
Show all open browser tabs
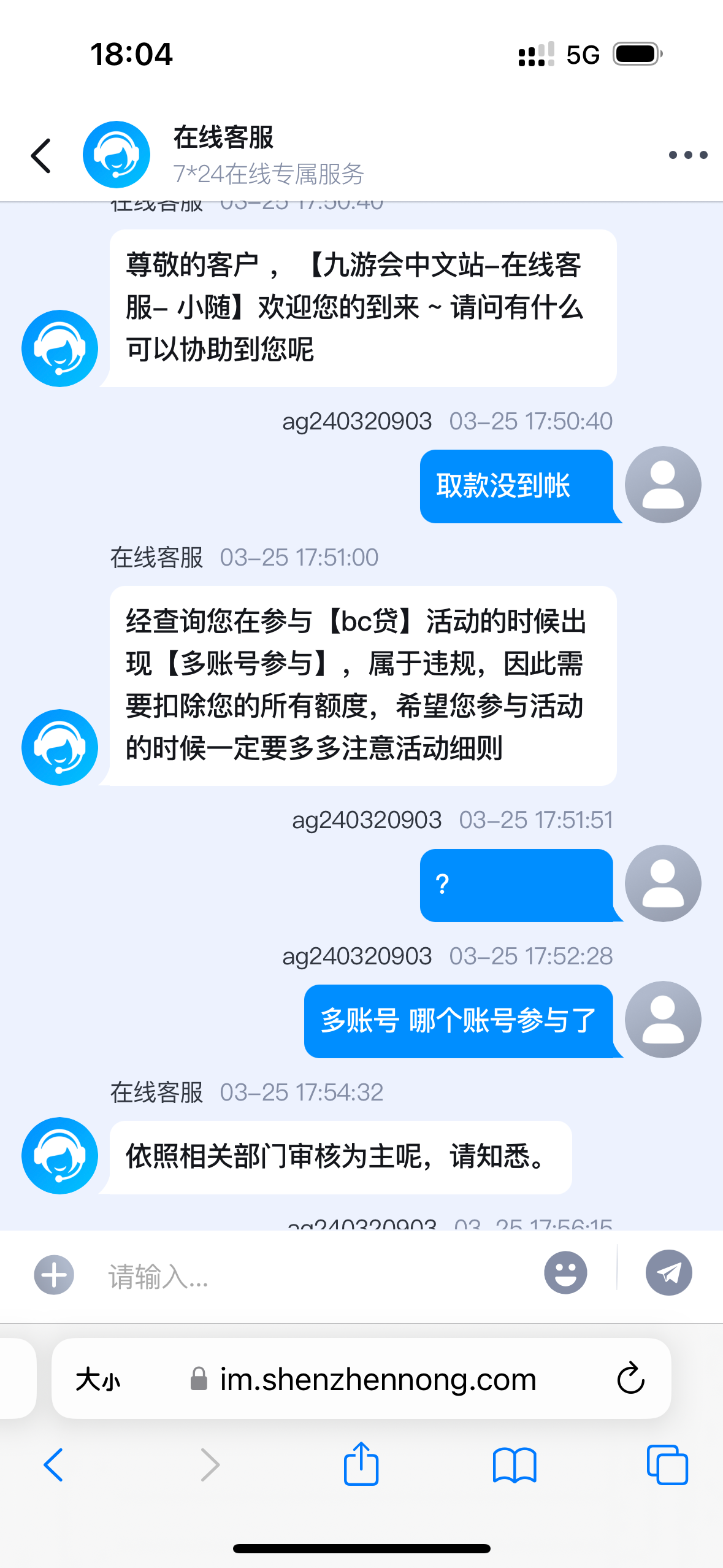coord(667,1465)
